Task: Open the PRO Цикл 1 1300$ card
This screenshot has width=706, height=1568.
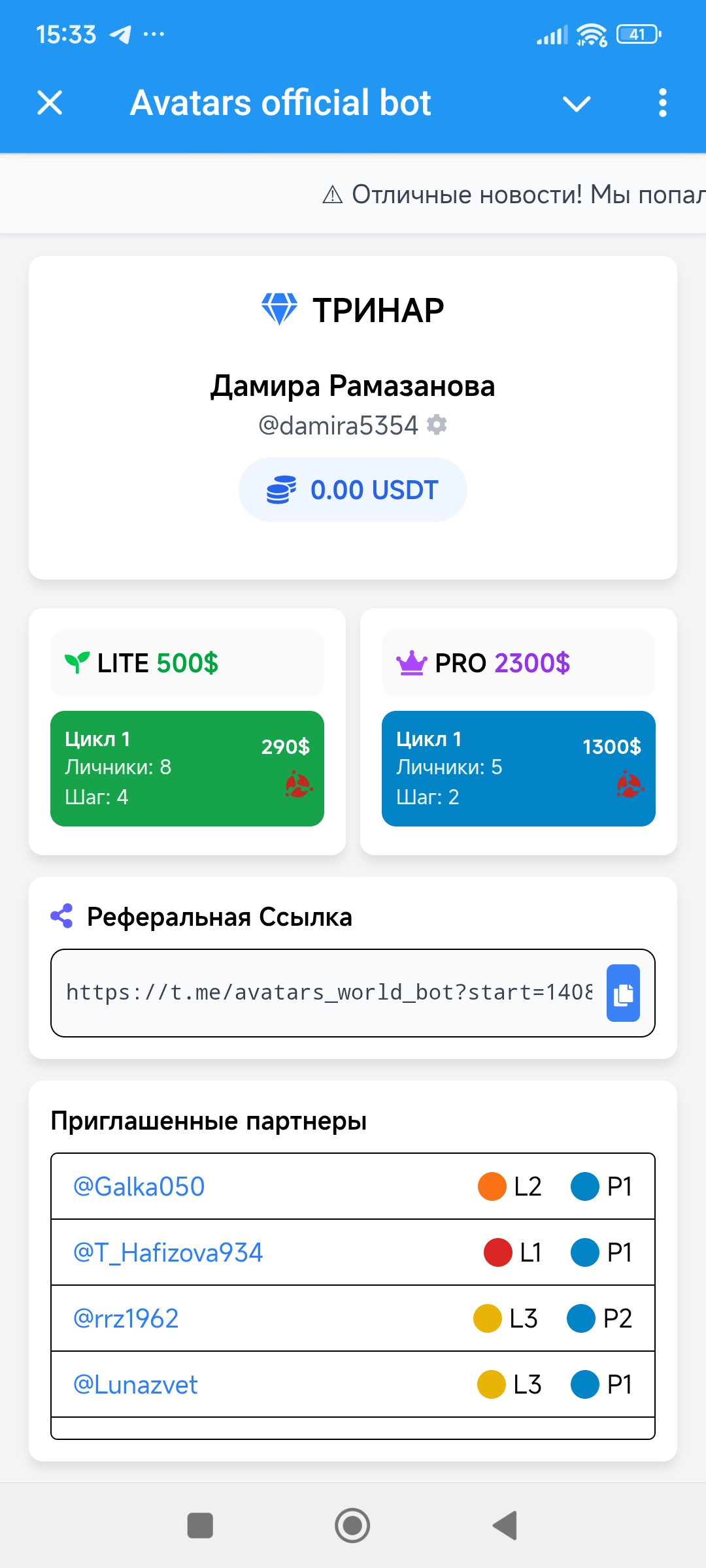Action: coord(518,768)
